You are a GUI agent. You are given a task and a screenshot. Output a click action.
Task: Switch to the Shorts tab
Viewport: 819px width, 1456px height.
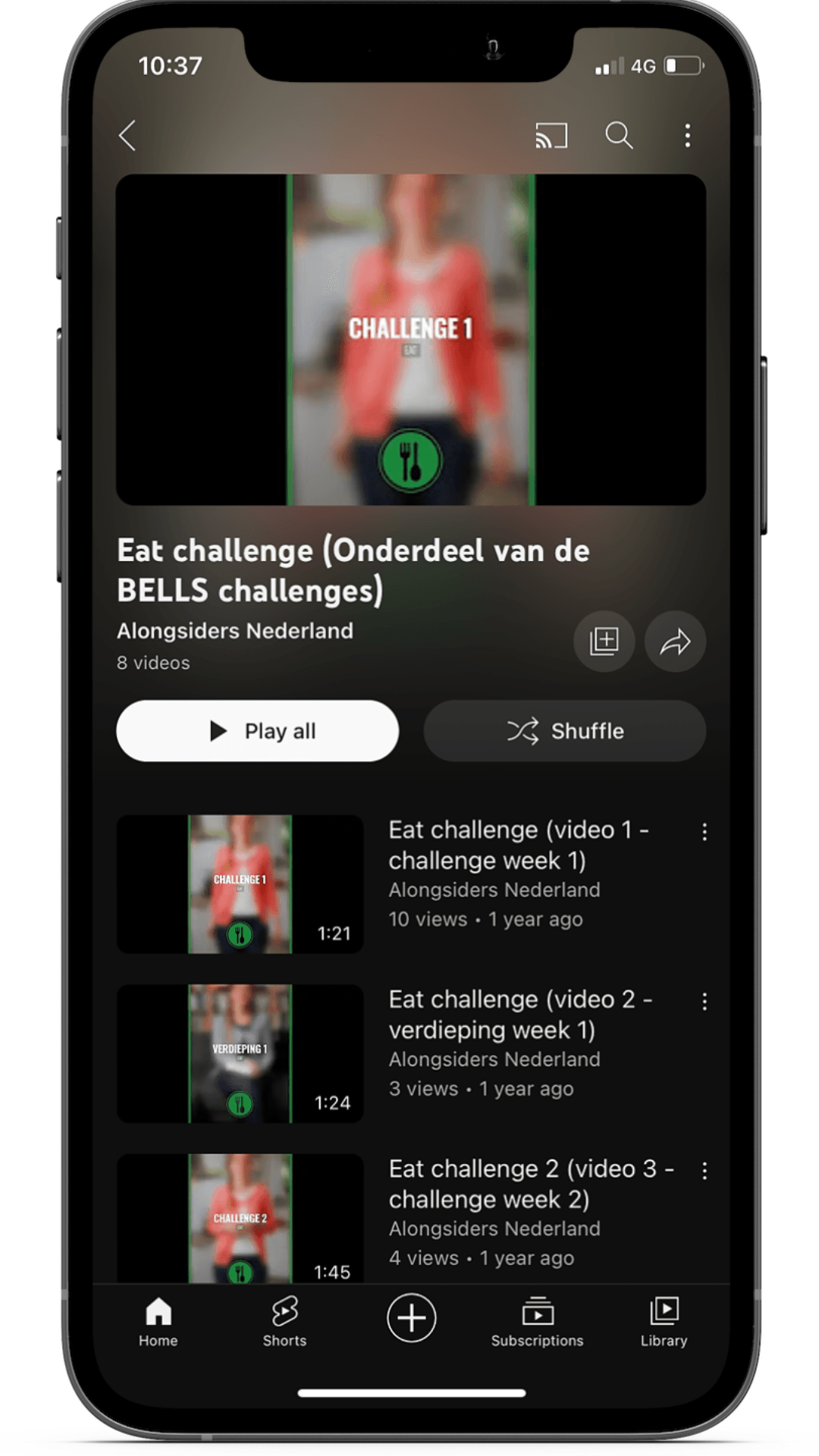(x=284, y=1321)
